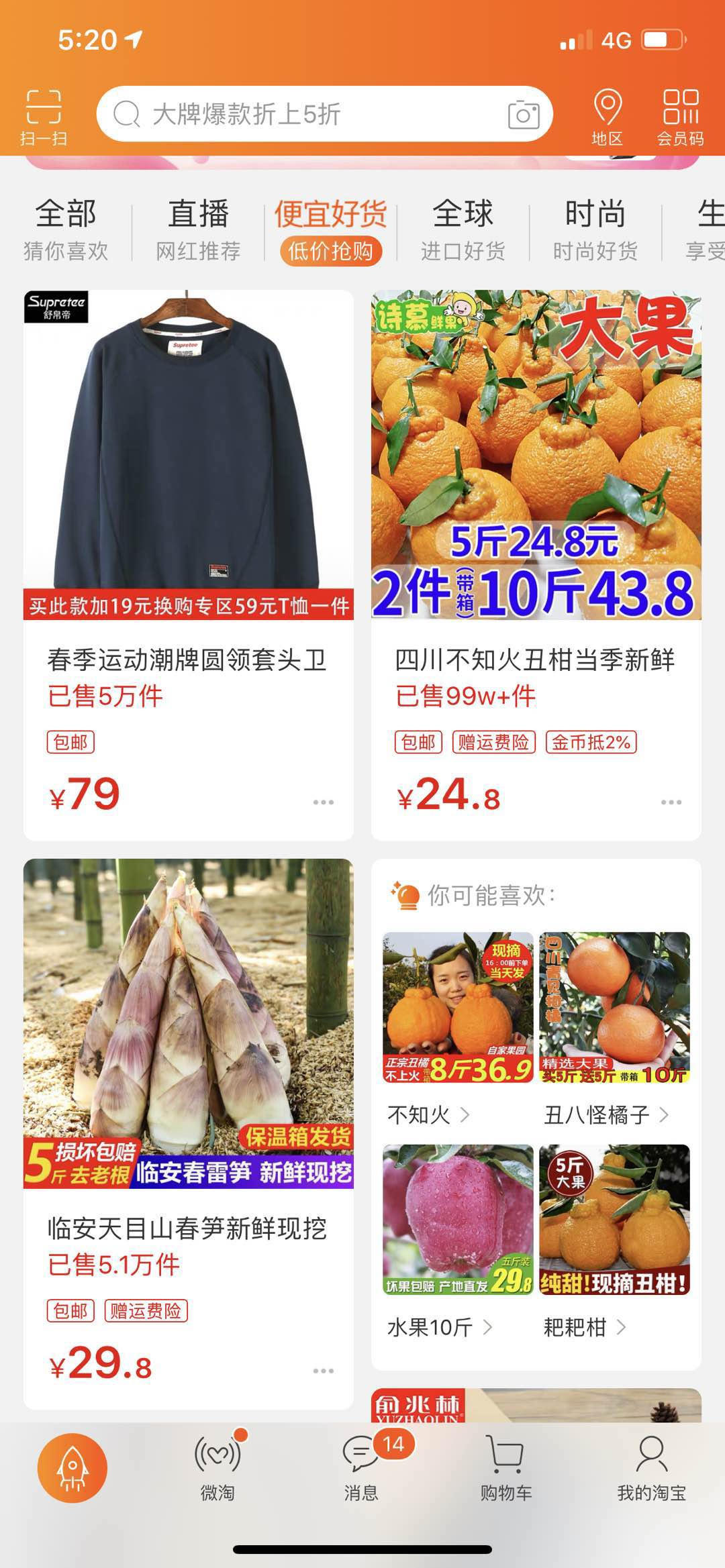Open 我的淘宝 profile tab
725x1568 pixels.
pos(651,1467)
